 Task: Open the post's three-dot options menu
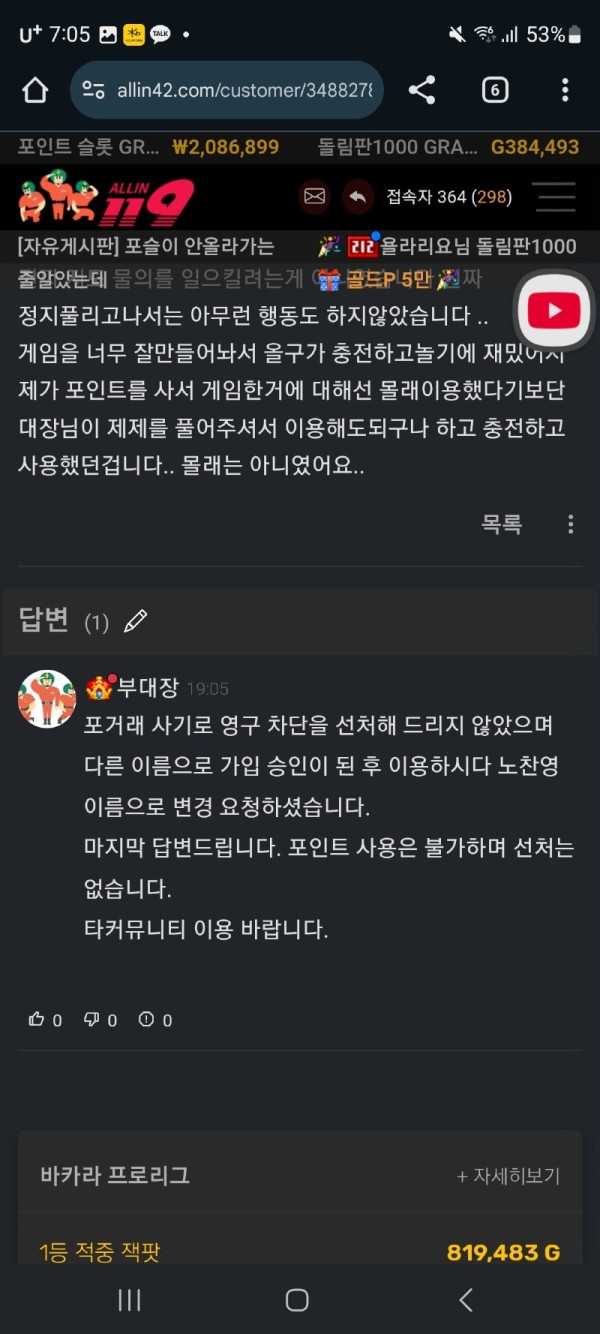(x=570, y=524)
